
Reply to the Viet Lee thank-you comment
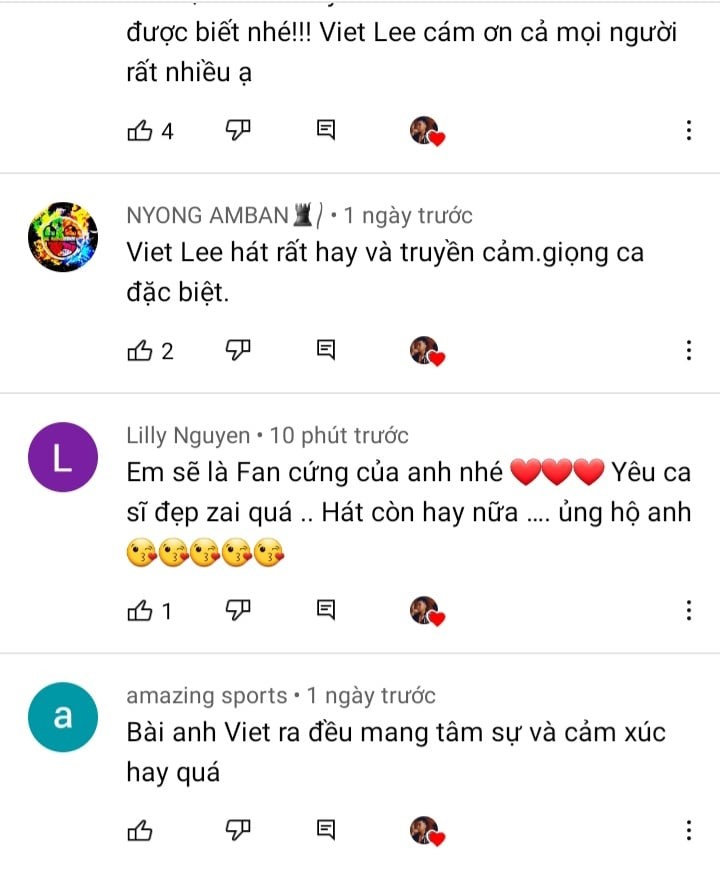pyautogui.click(x=325, y=130)
